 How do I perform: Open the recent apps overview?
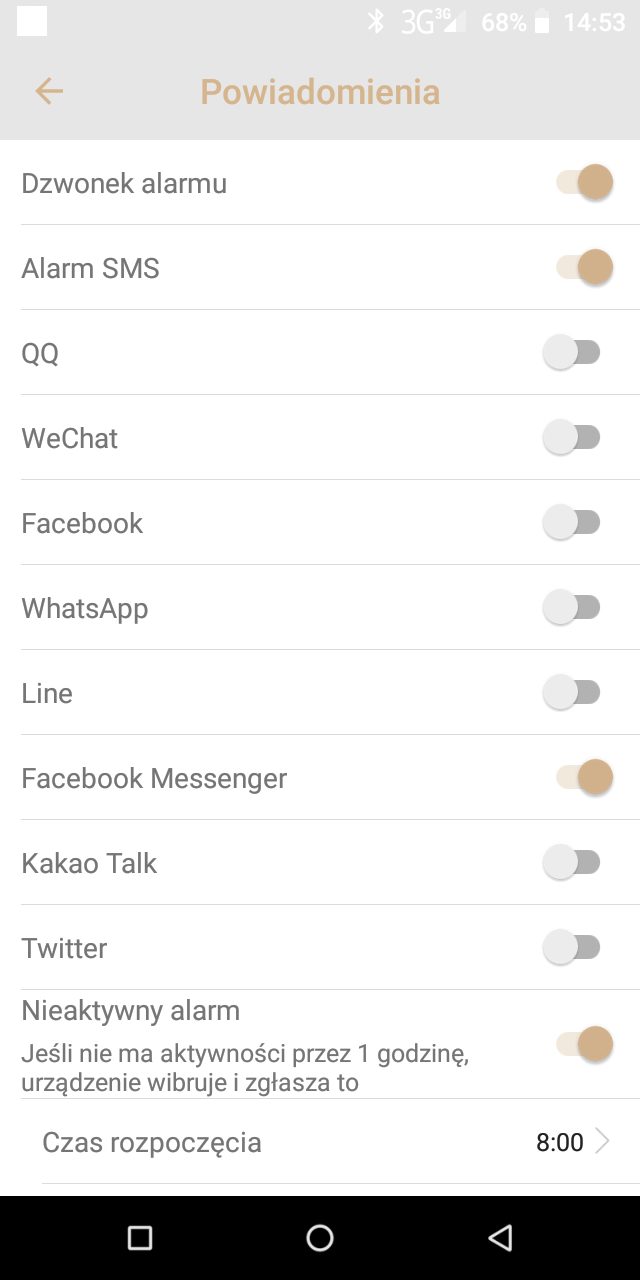(140, 1238)
